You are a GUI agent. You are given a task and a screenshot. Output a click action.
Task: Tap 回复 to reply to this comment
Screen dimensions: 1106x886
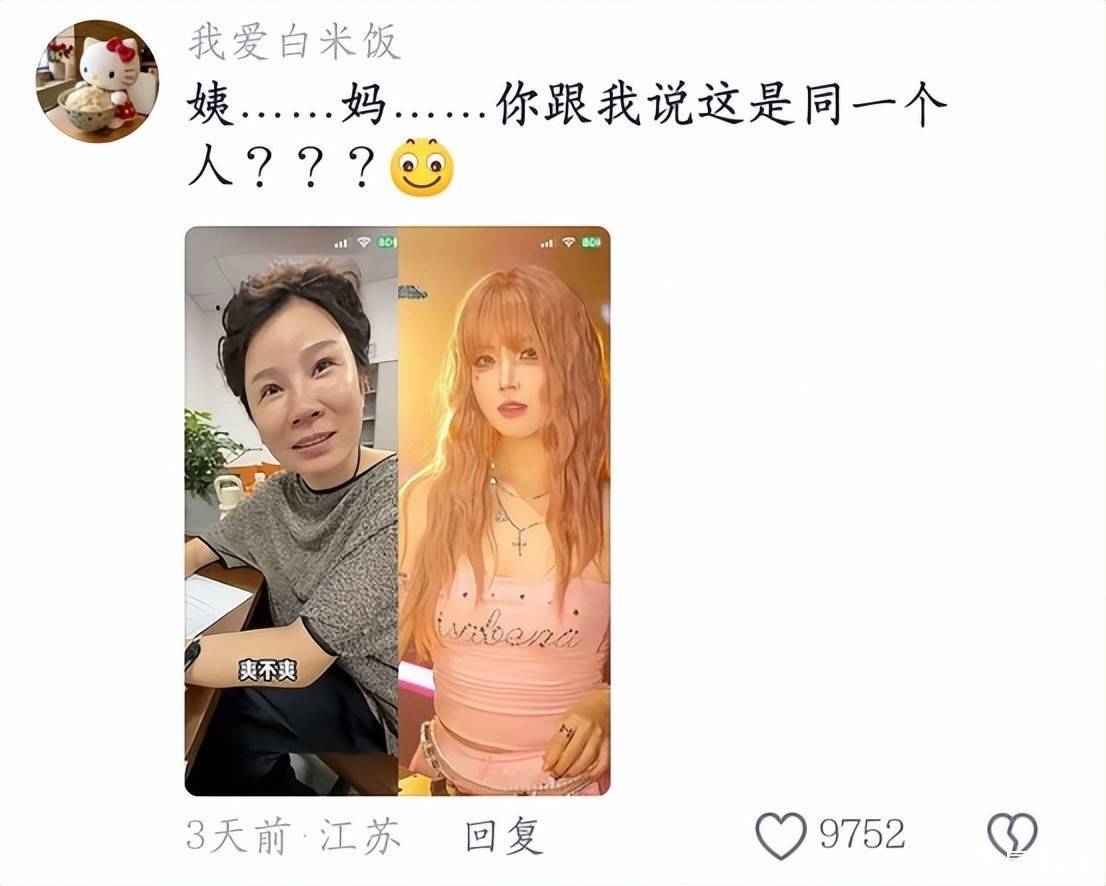click(x=504, y=836)
